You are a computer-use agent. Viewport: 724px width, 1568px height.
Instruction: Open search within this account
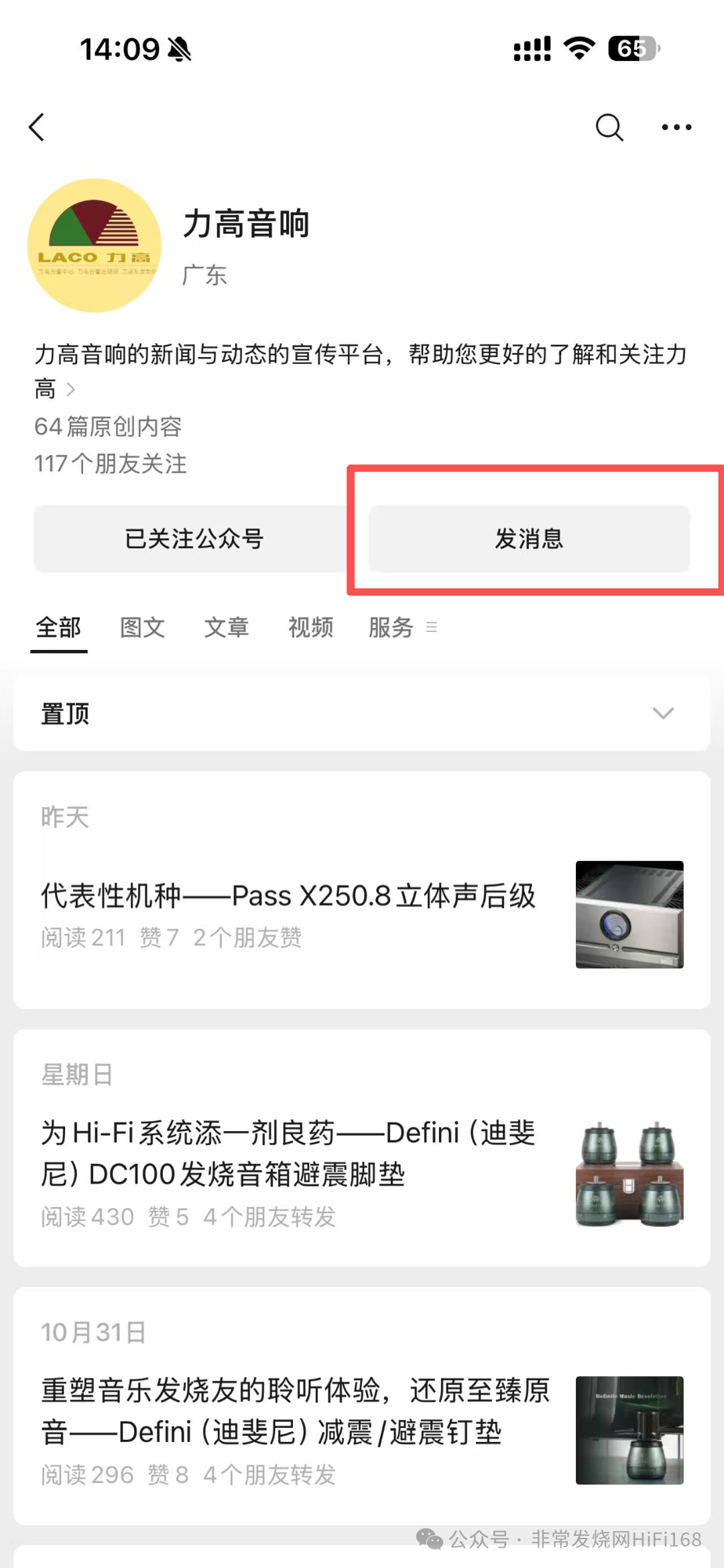pos(609,127)
